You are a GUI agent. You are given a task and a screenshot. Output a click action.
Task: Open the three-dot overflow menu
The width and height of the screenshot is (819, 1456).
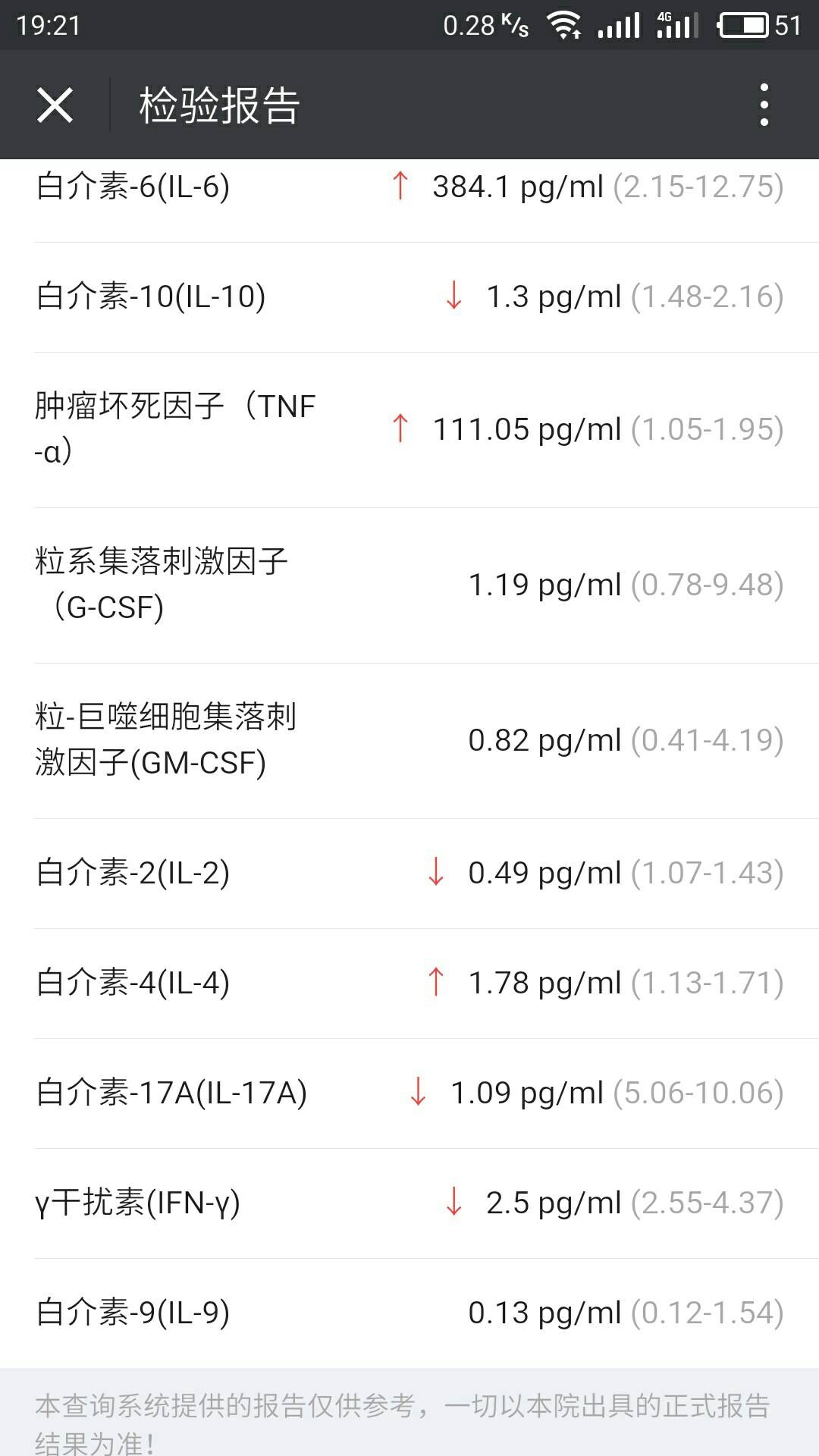click(764, 105)
